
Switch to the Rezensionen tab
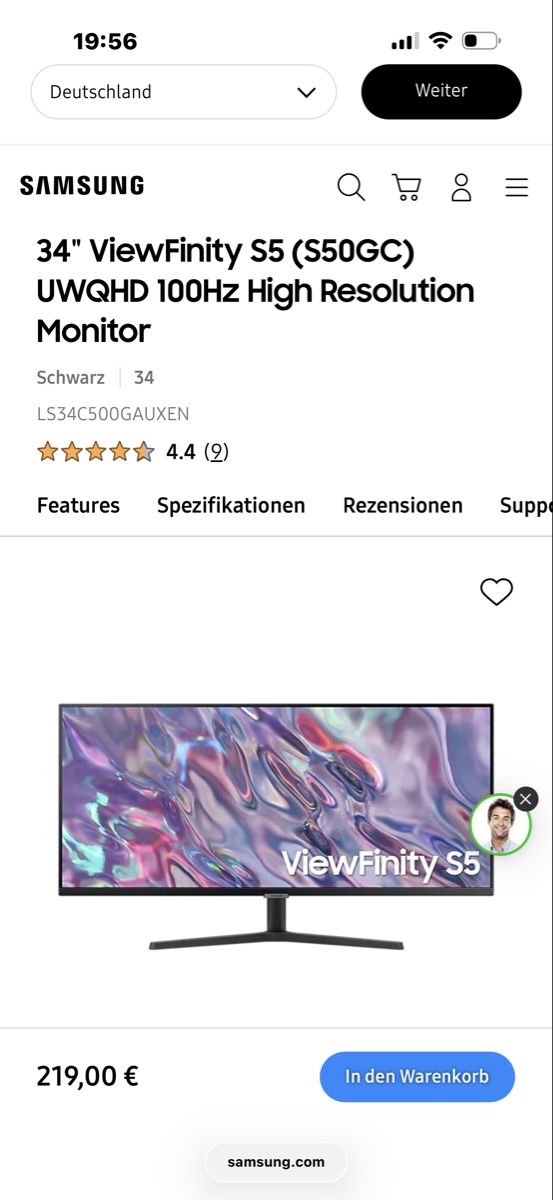tap(403, 506)
